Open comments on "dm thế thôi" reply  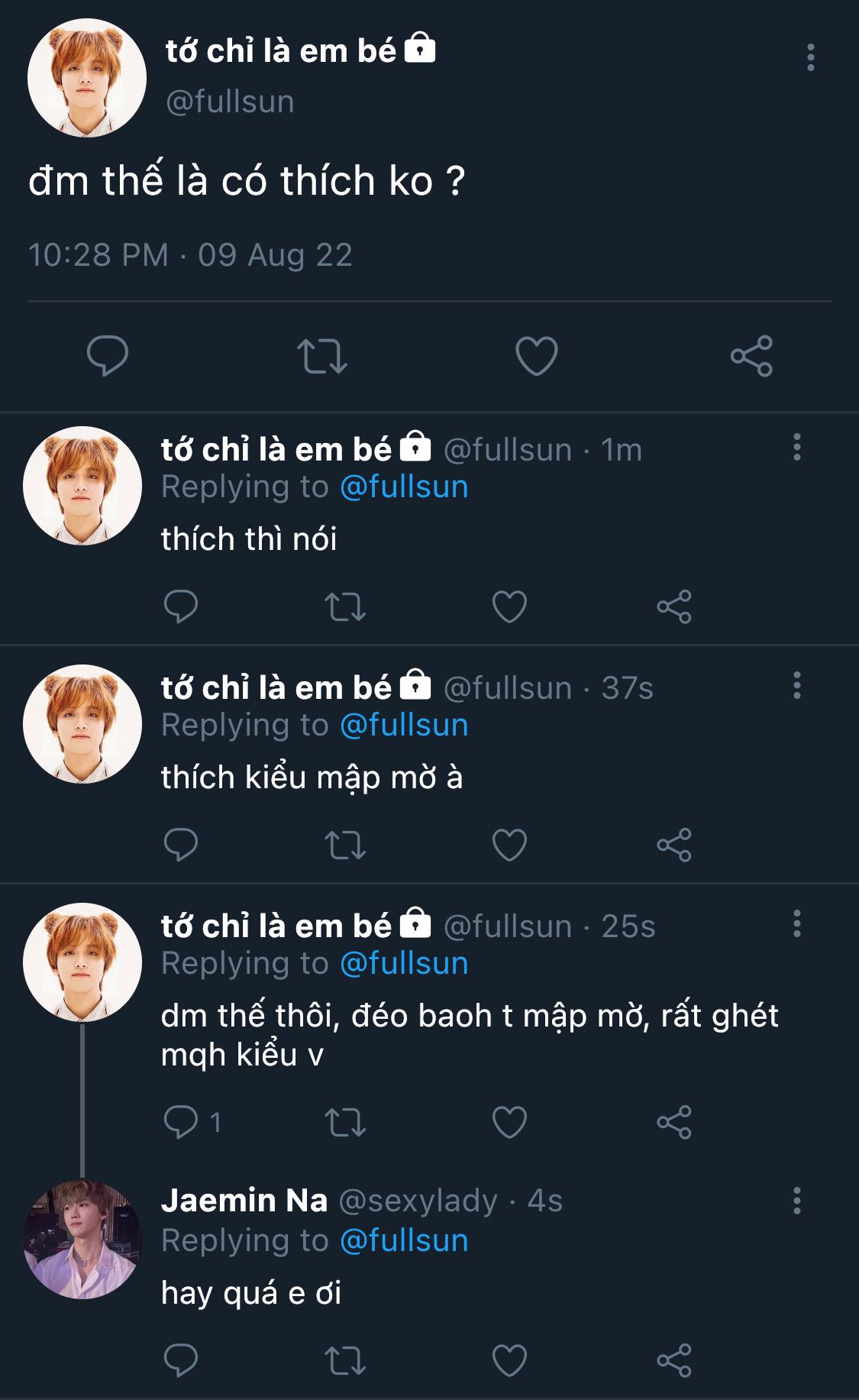(x=182, y=1122)
